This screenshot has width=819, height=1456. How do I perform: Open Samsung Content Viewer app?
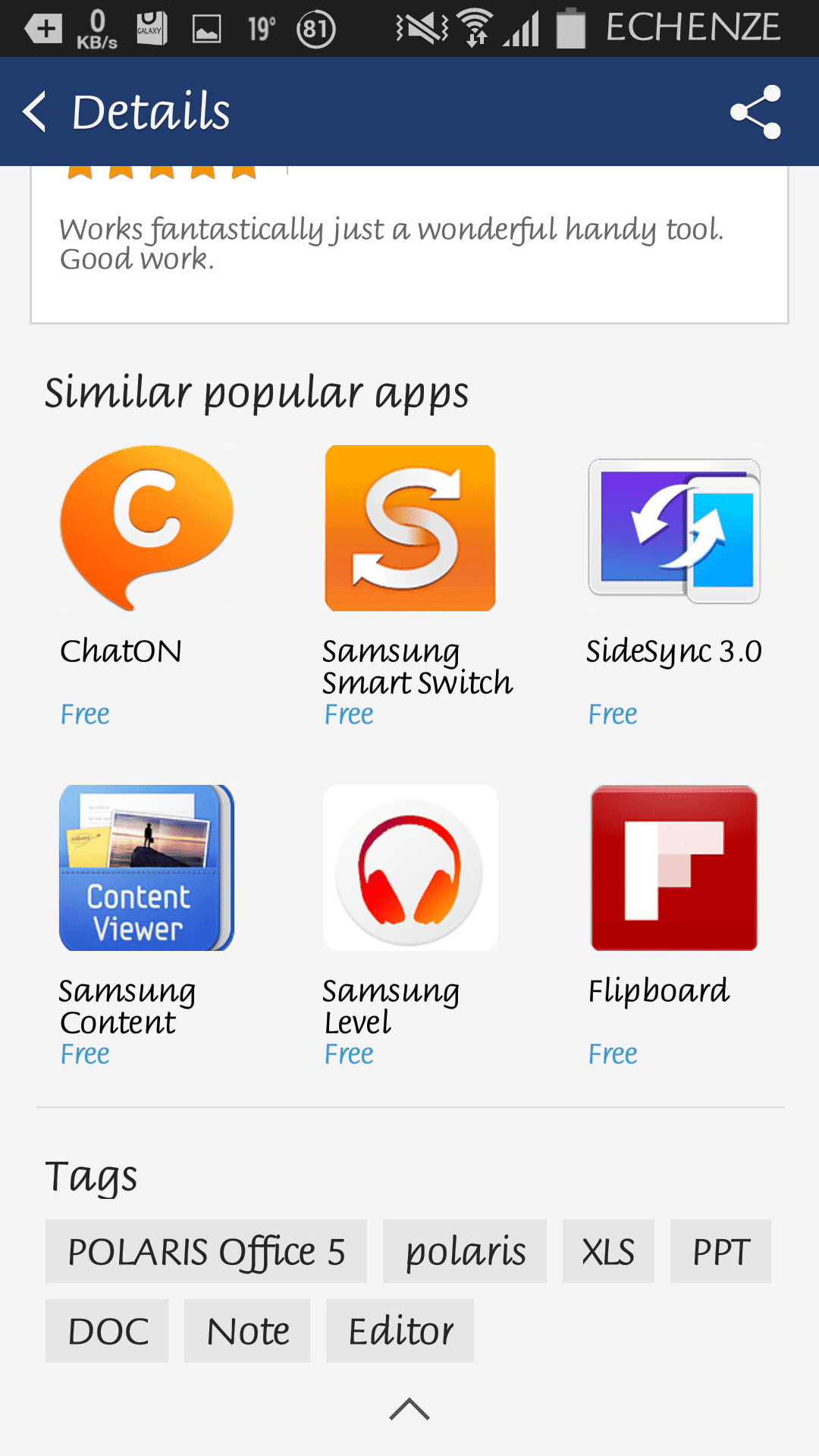(x=146, y=868)
